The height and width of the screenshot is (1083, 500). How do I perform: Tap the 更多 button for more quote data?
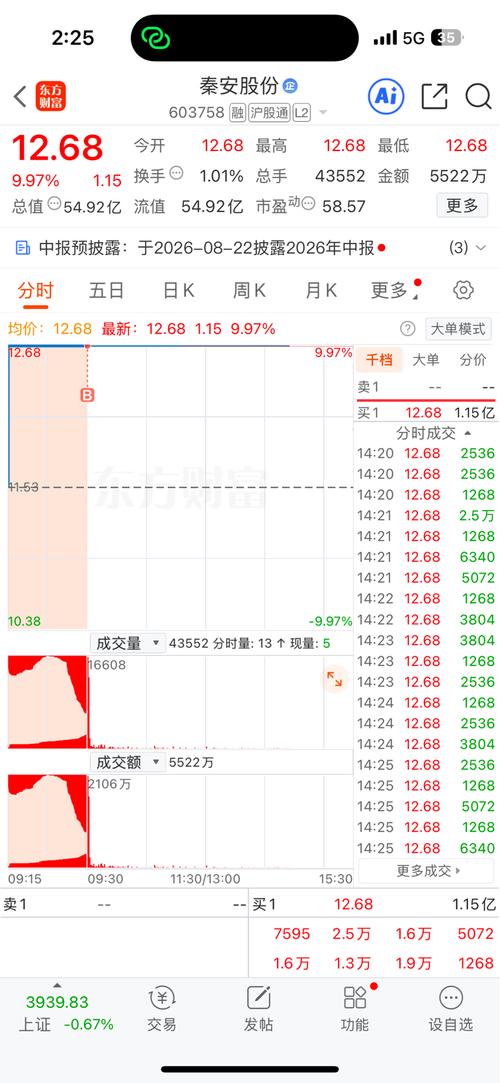point(462,205)
